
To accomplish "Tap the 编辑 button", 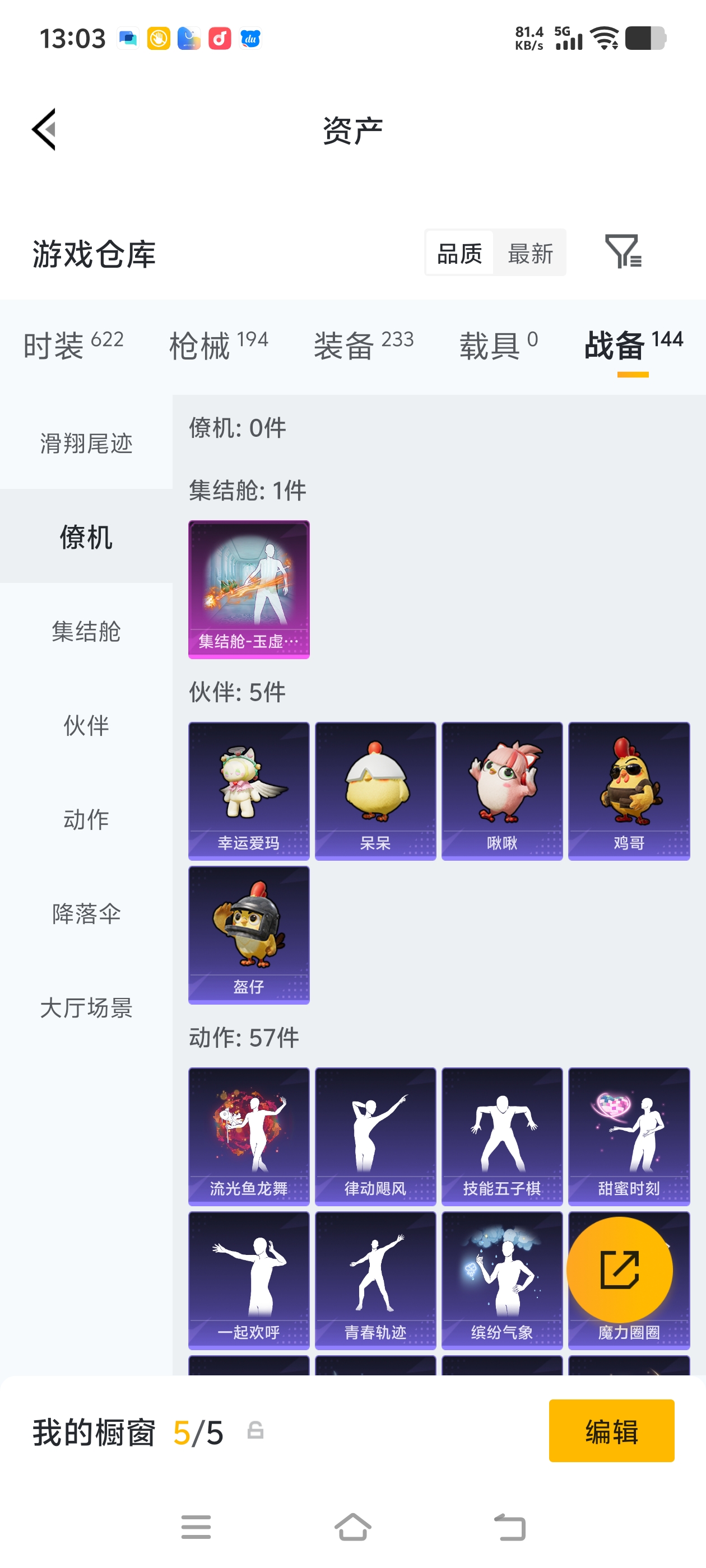I will coord(611,1431).
